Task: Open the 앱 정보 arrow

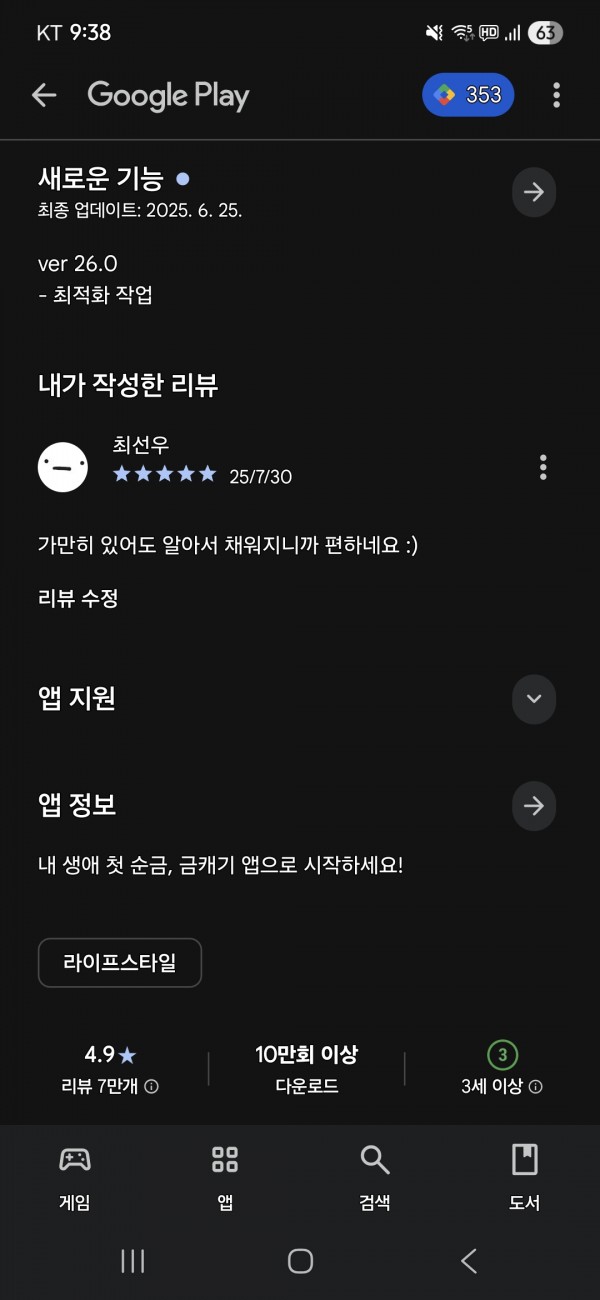Action: (534, 805)
